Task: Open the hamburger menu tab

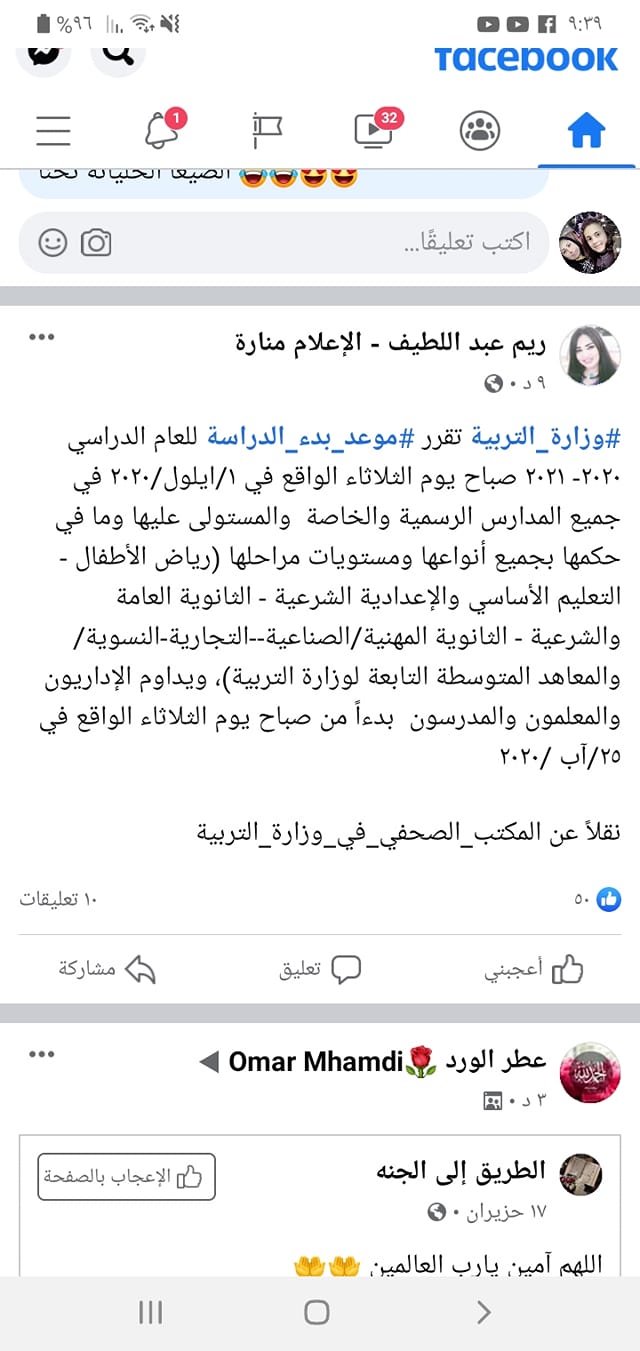Action: coord(53,130)
